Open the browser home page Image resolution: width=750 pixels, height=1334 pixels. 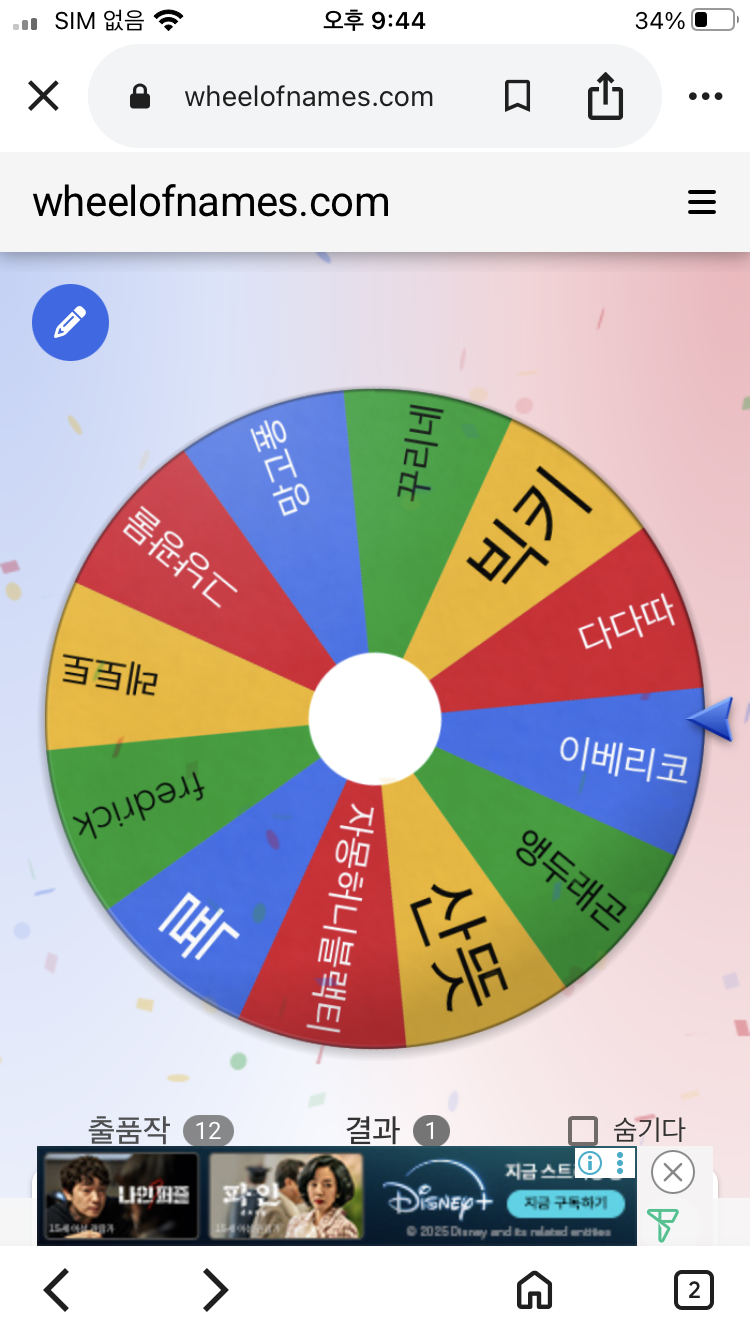click(x=534, y=1290)
